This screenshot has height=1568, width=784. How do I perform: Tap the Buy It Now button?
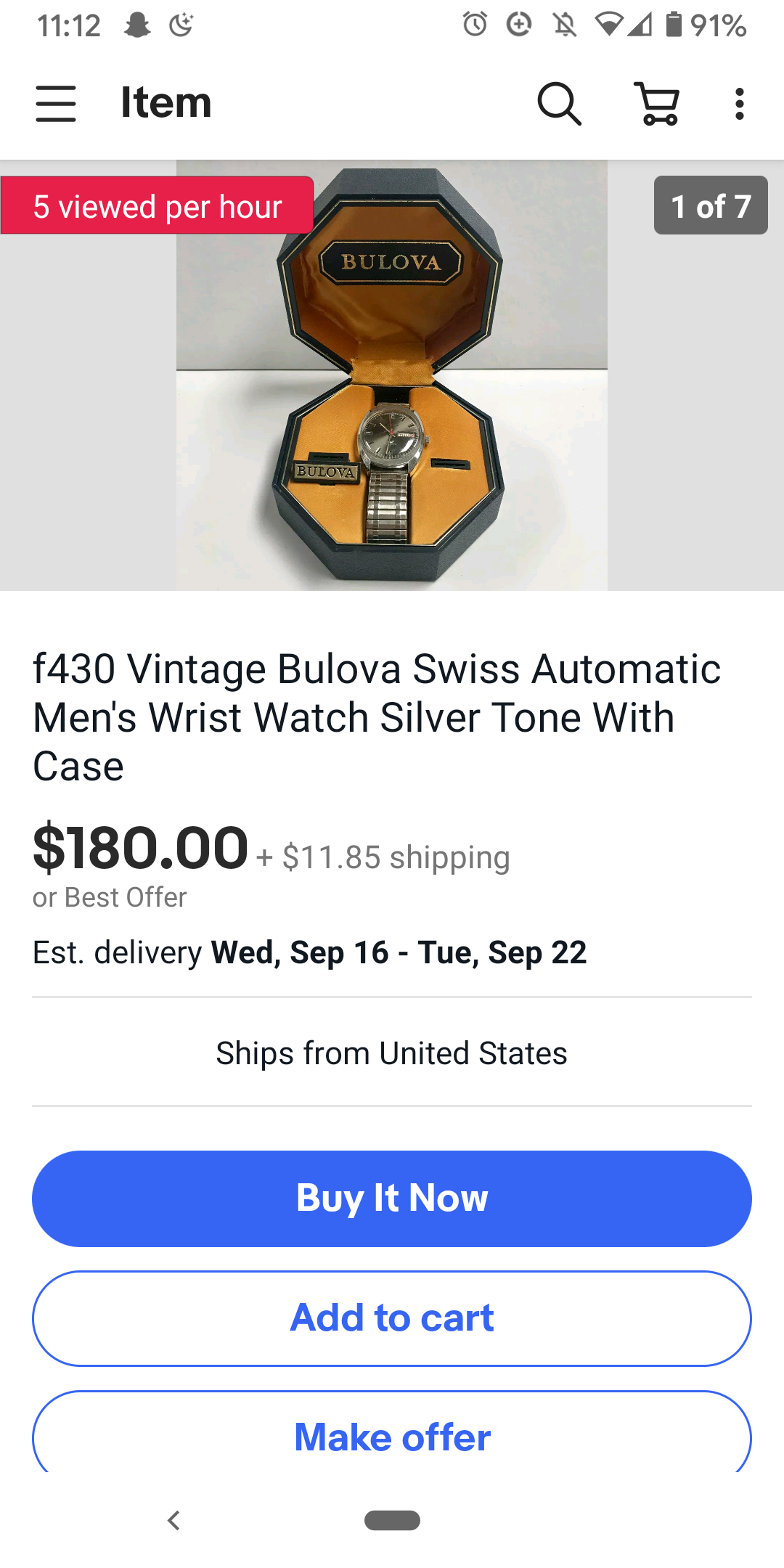(392, 1199)
